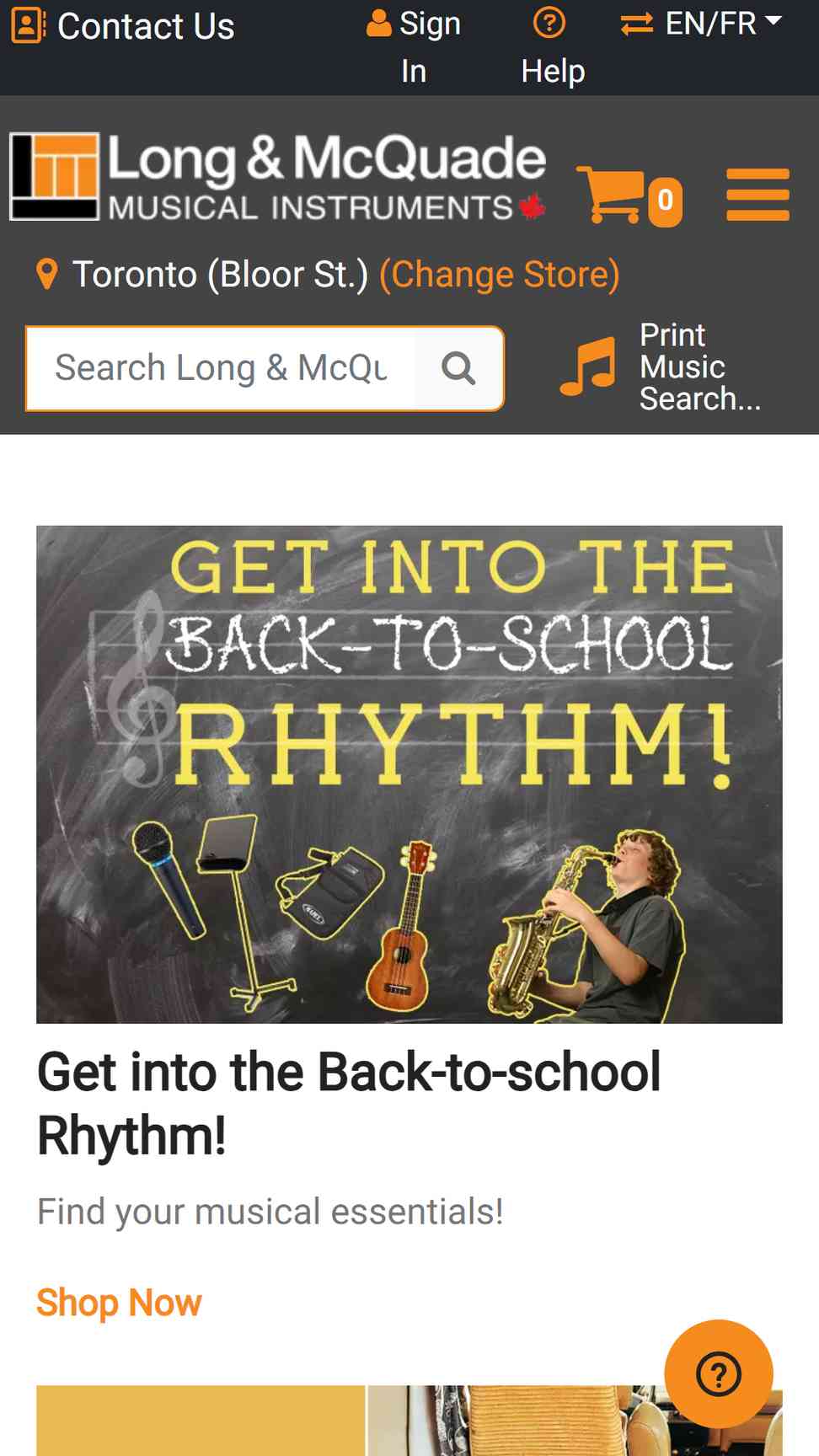Focus the Search Long & McQuade field
Image resolution: width=819 pixels, height=1456 pixels.
221,368
